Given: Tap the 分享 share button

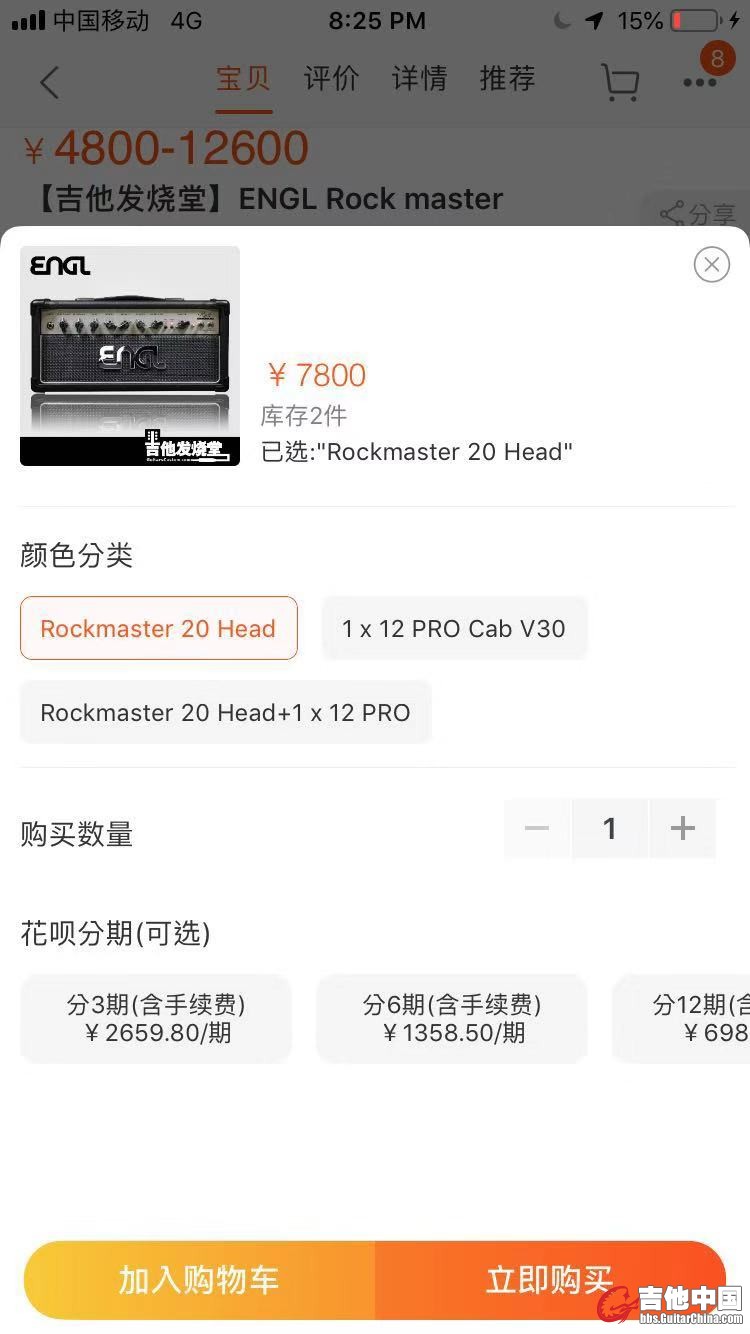Looking at the screenshot, I should (x=698, y=213).
